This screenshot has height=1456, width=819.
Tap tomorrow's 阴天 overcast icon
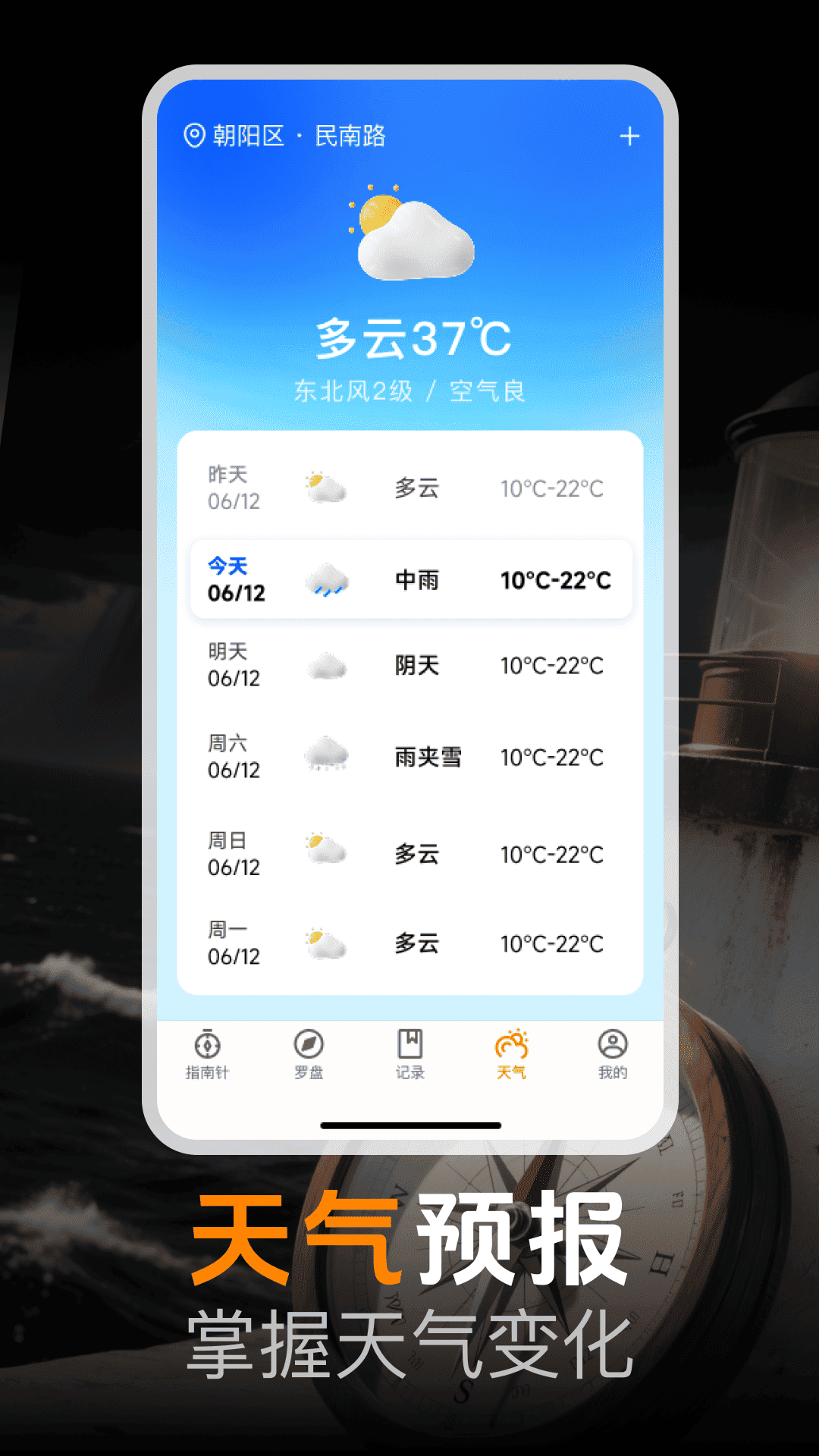(326, 666)
